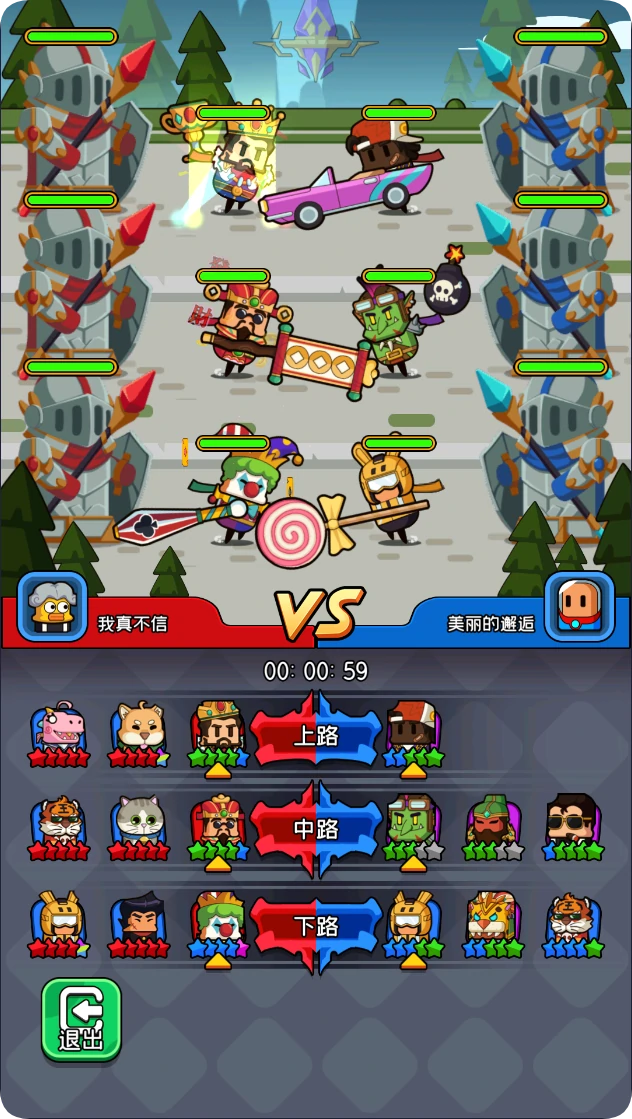The height and width of the screenshot is (1119, 632).
Task: Tap the green 退出 exit button
Action: pos(81,1019)
